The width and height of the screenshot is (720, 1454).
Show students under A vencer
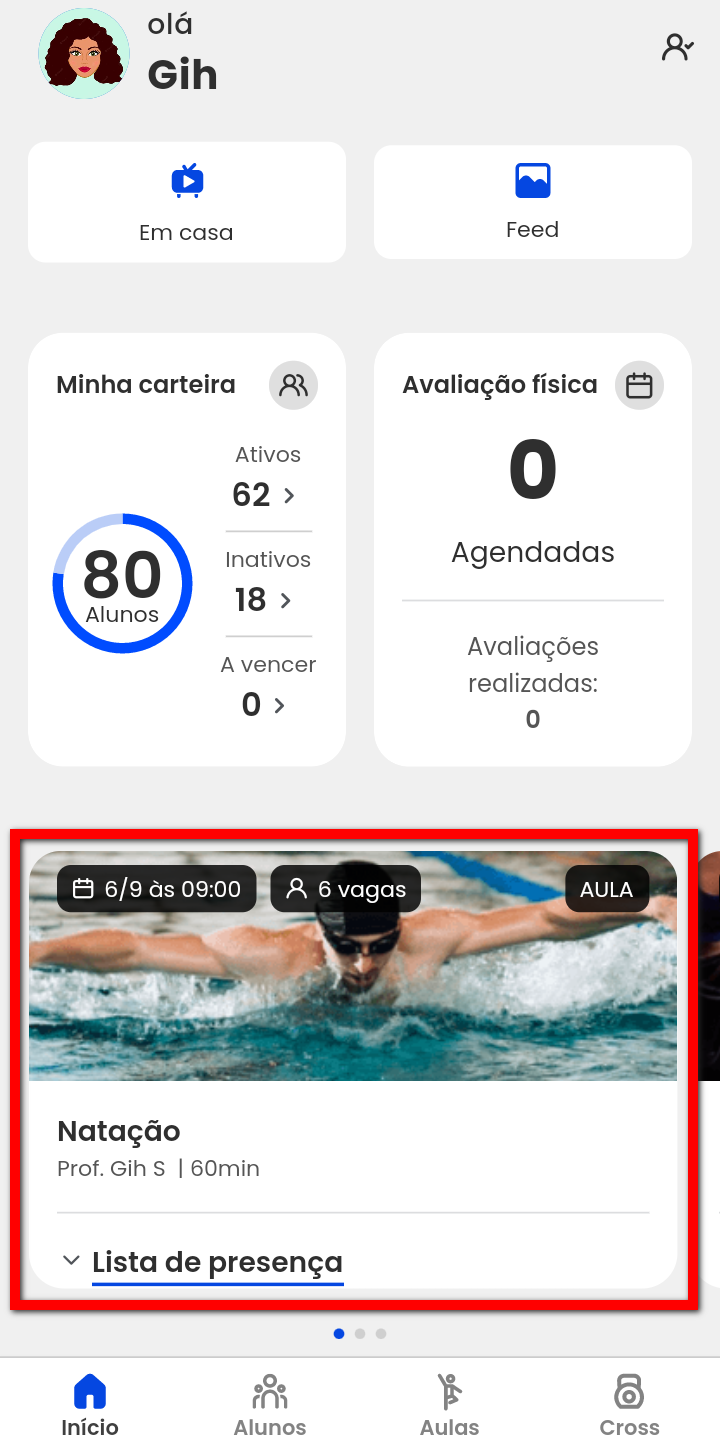tap(265, 705)
